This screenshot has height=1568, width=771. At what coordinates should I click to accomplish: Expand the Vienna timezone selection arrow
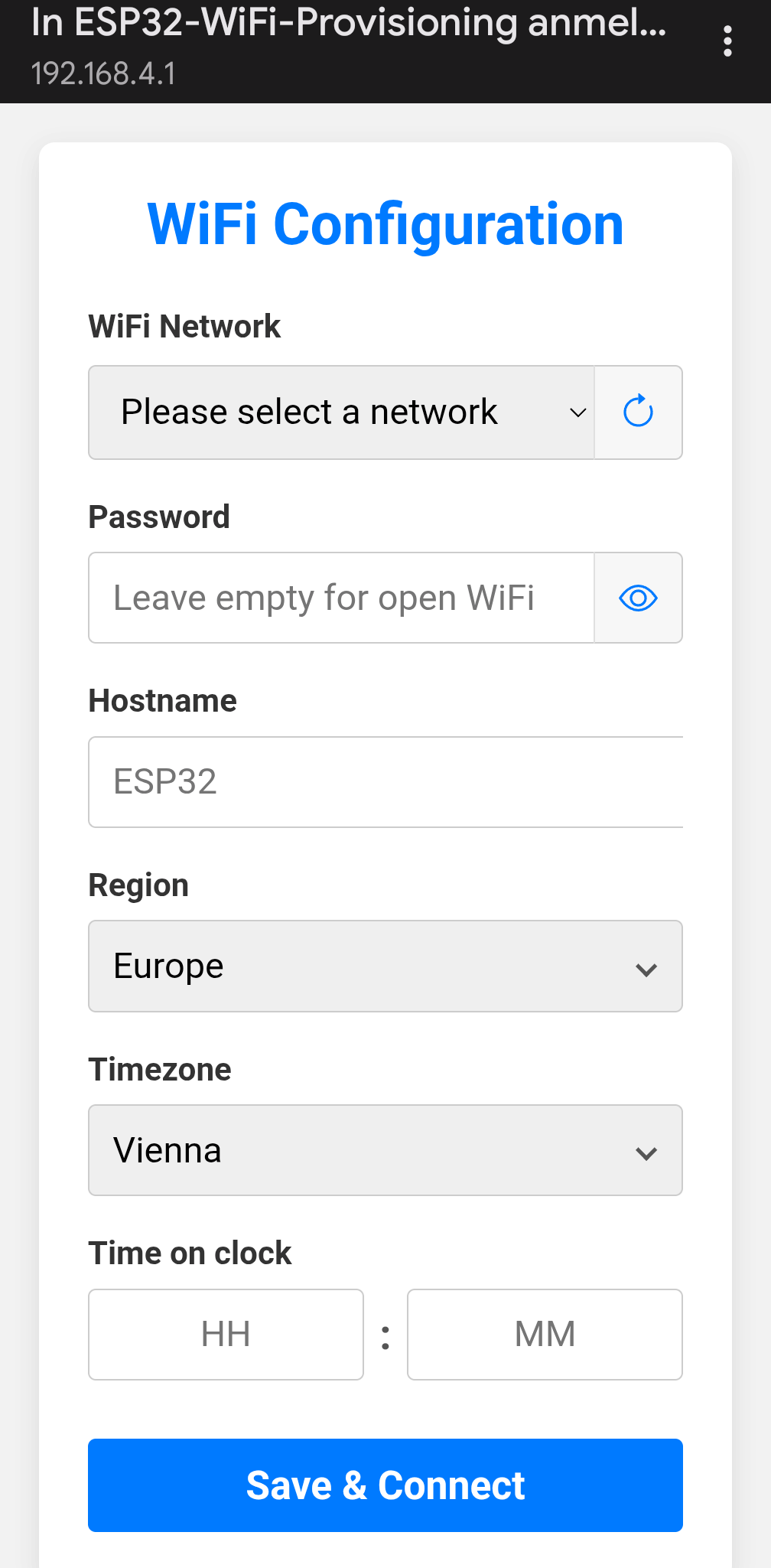click(x=646, y=1150)
